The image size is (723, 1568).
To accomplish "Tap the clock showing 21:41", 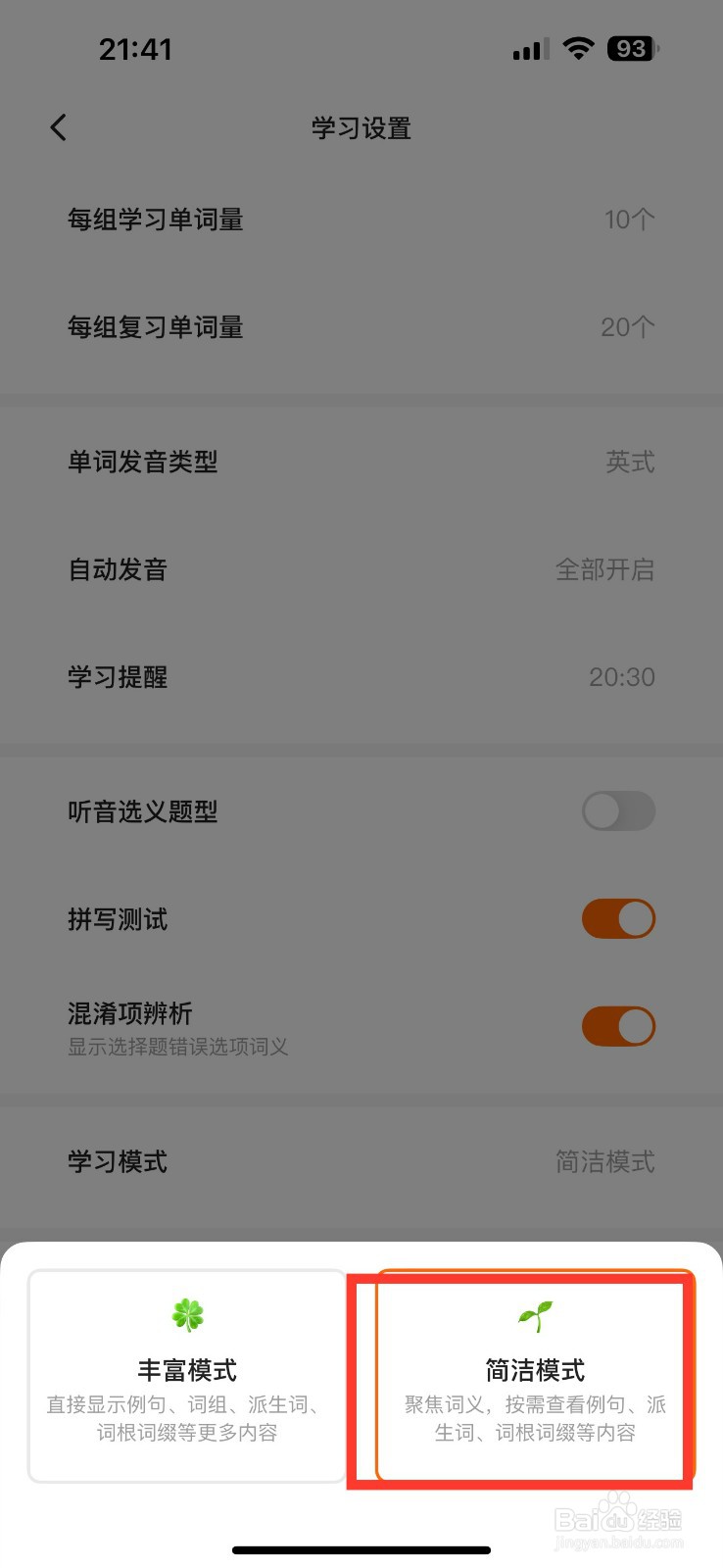I will pos(135,48).
